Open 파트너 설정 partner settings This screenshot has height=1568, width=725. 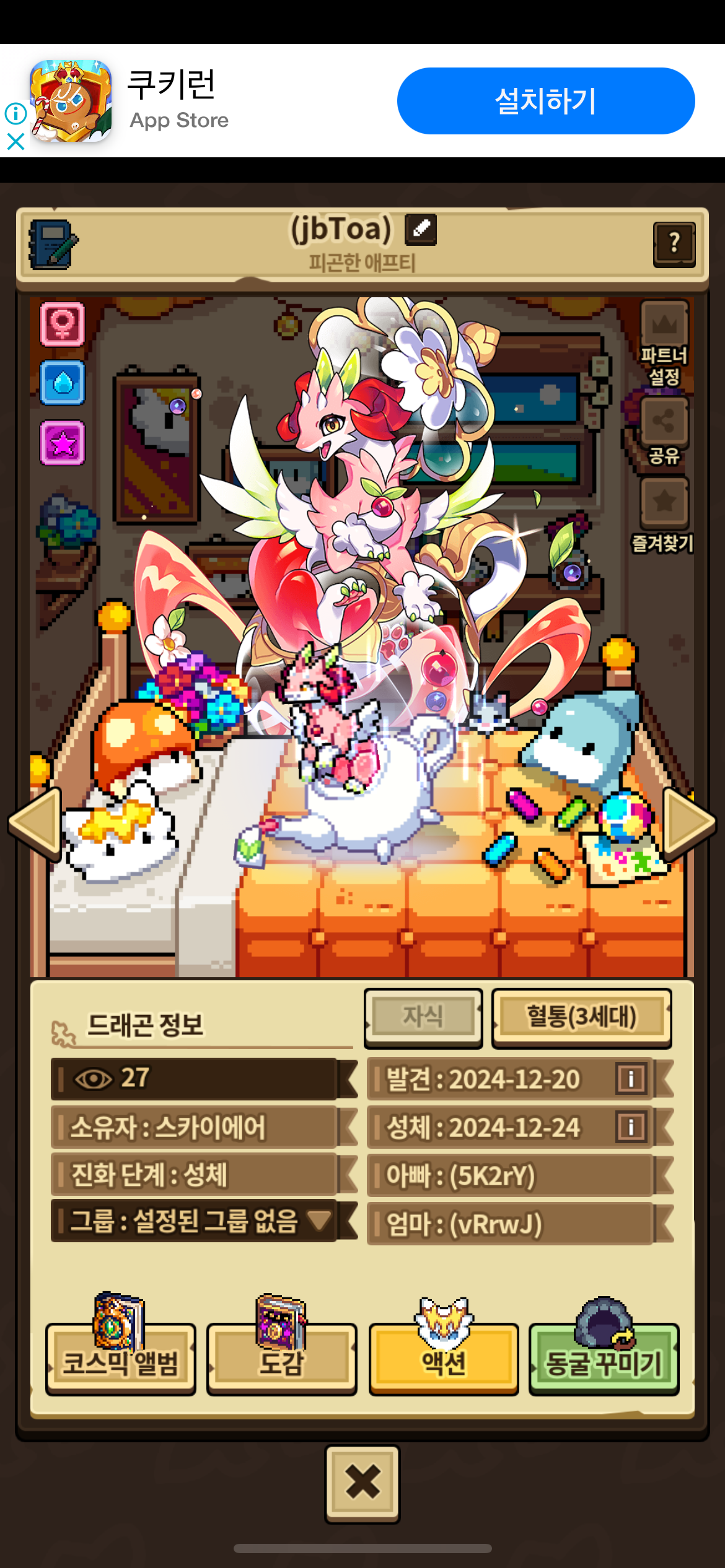(x=664, y=344)
